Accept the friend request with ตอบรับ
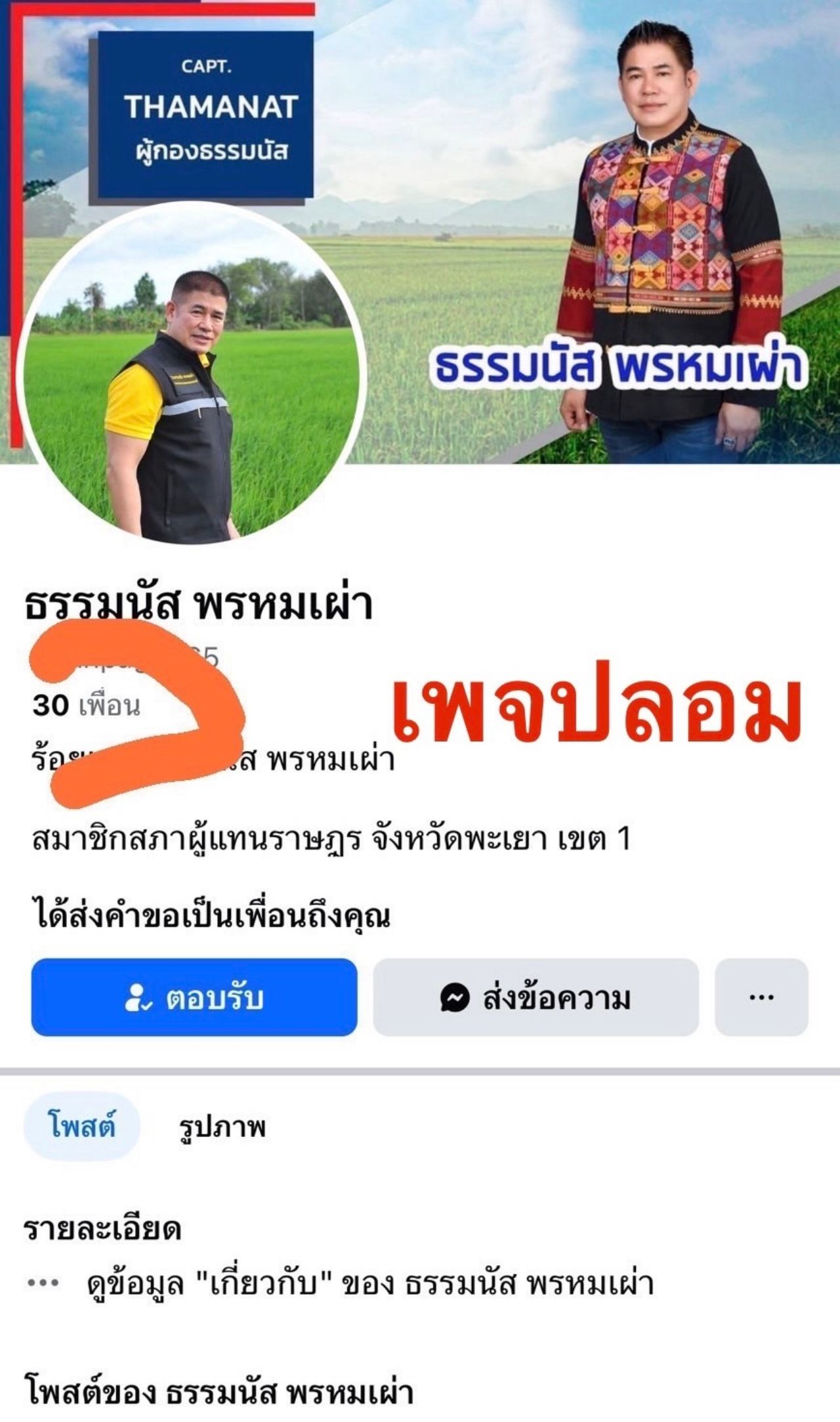The image size is (840, 1422). (194, 998)
